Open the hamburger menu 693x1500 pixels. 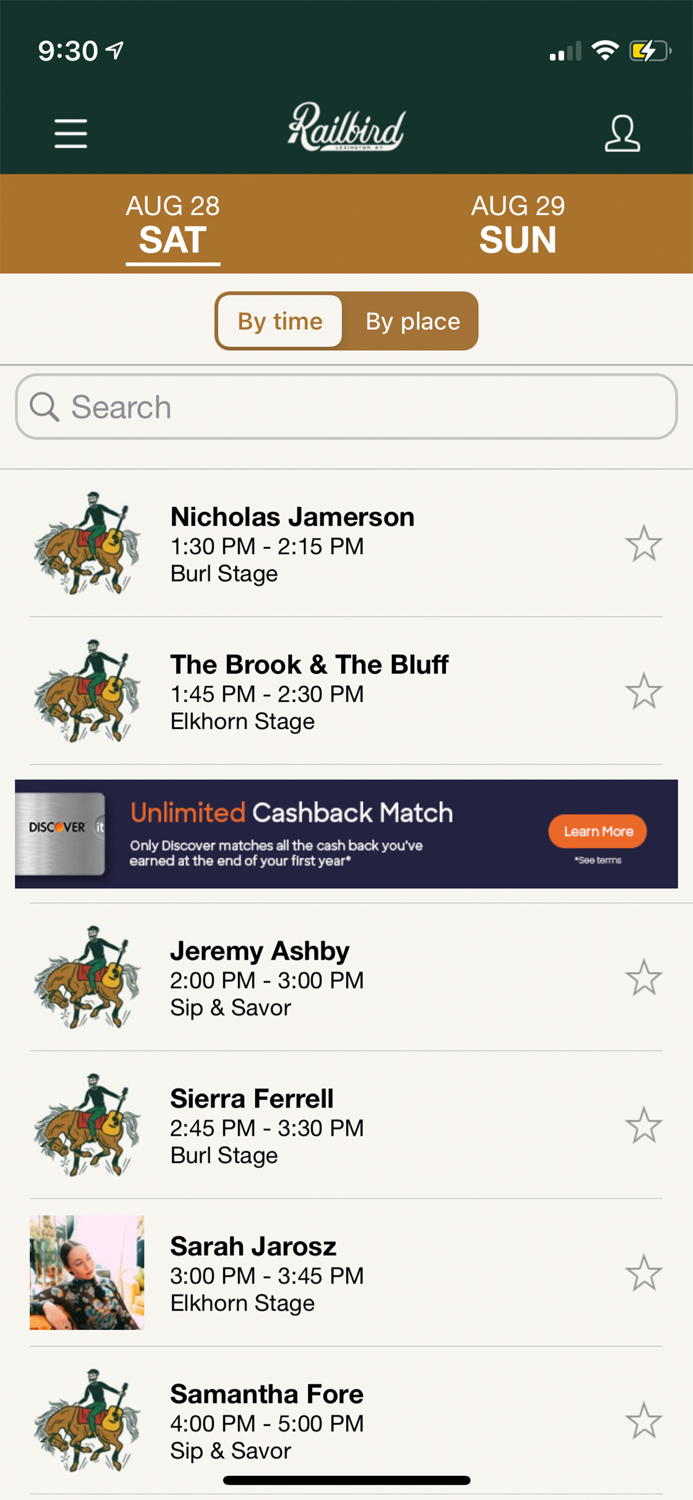click(x=71, y=133)
